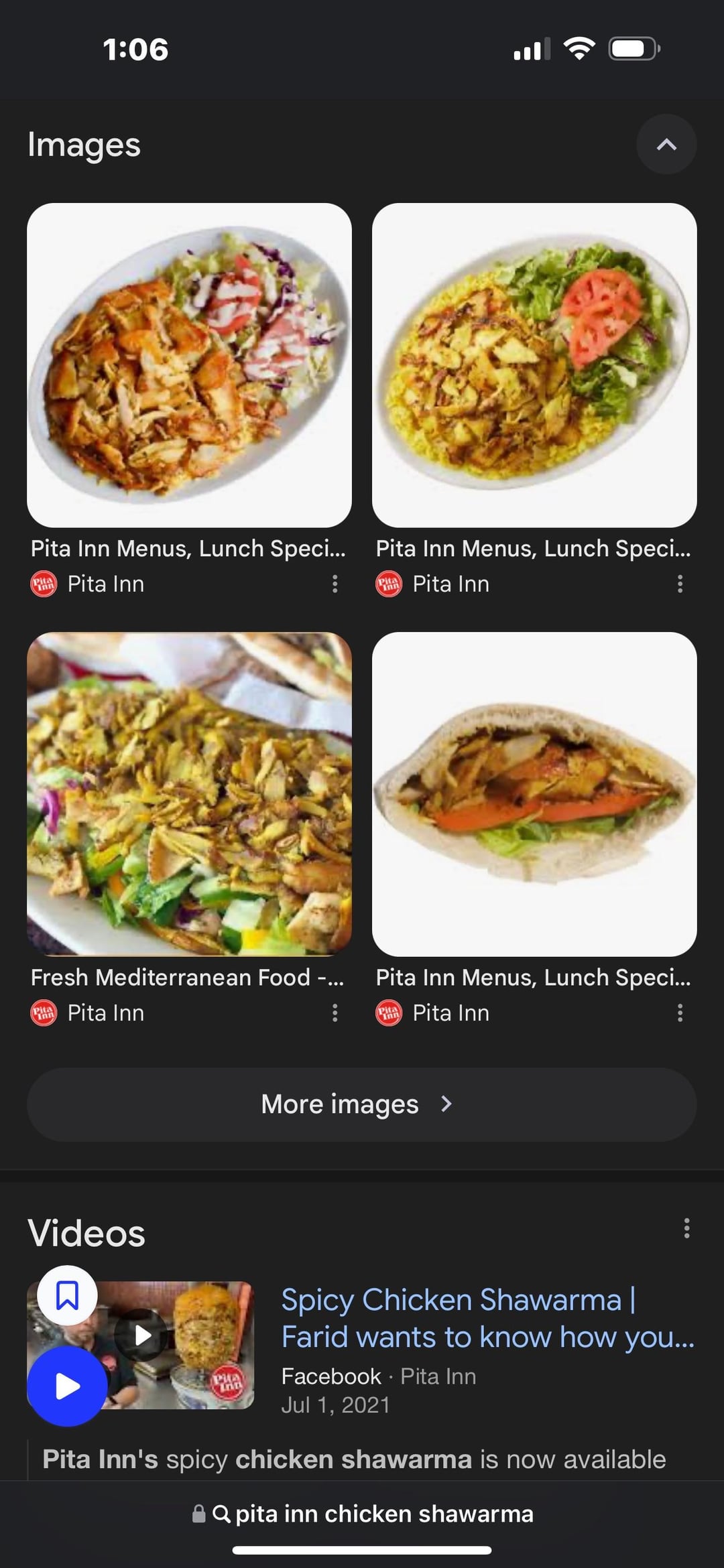The height and width of the screenshot is (1568, 724).
Task: Open options for Fresh Mediterranean Food result
Action: point(335,1012)
